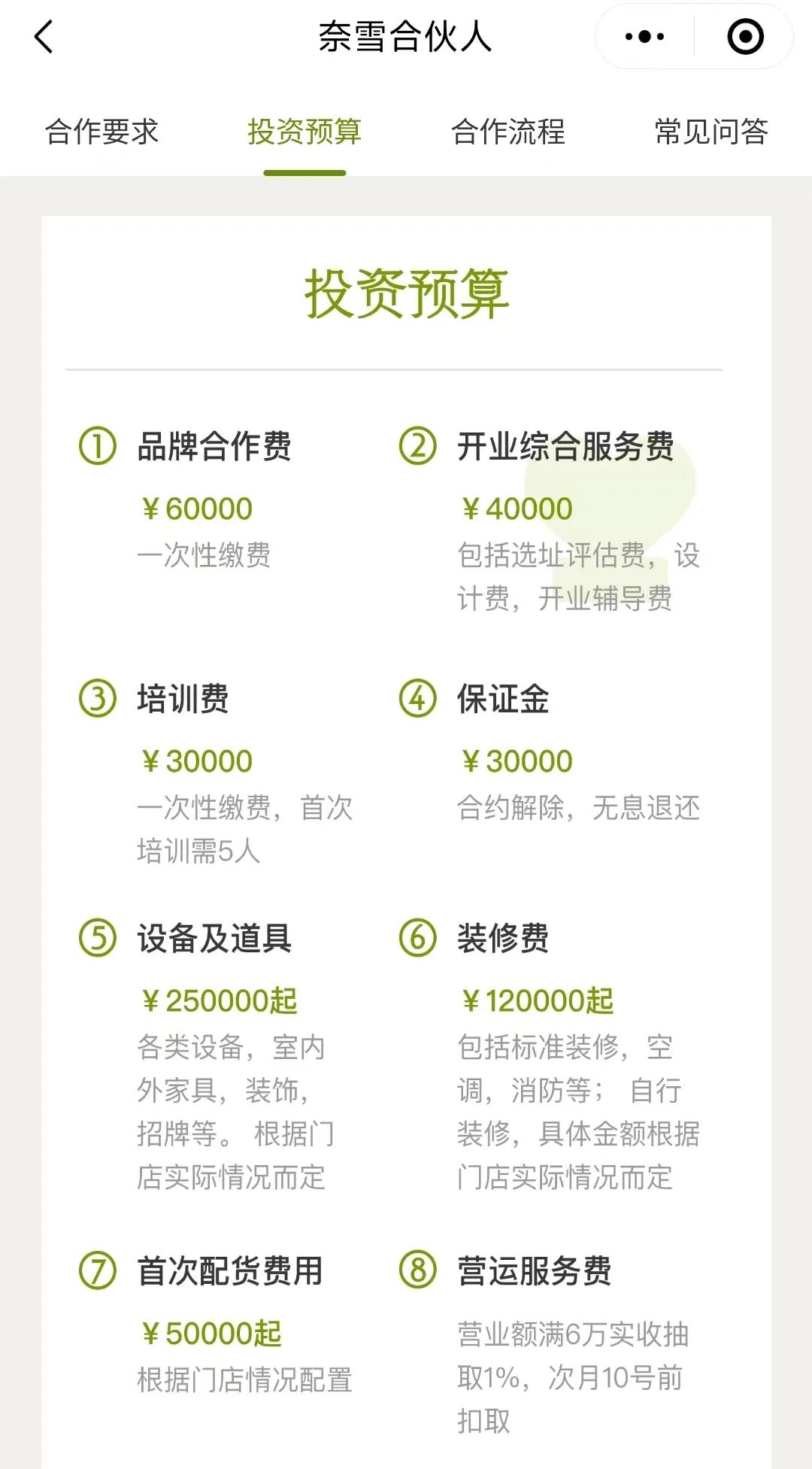Screen dimensions: 812x1469
Task: Open the 常见问答 tab
Action: tap(710, 132)
